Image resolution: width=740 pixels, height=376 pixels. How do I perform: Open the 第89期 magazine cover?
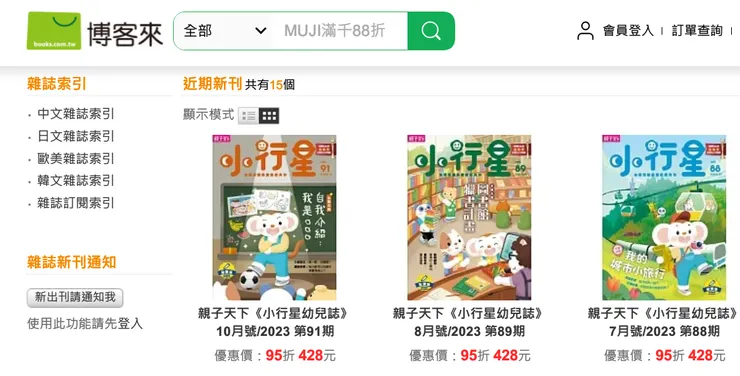(469, 217)
